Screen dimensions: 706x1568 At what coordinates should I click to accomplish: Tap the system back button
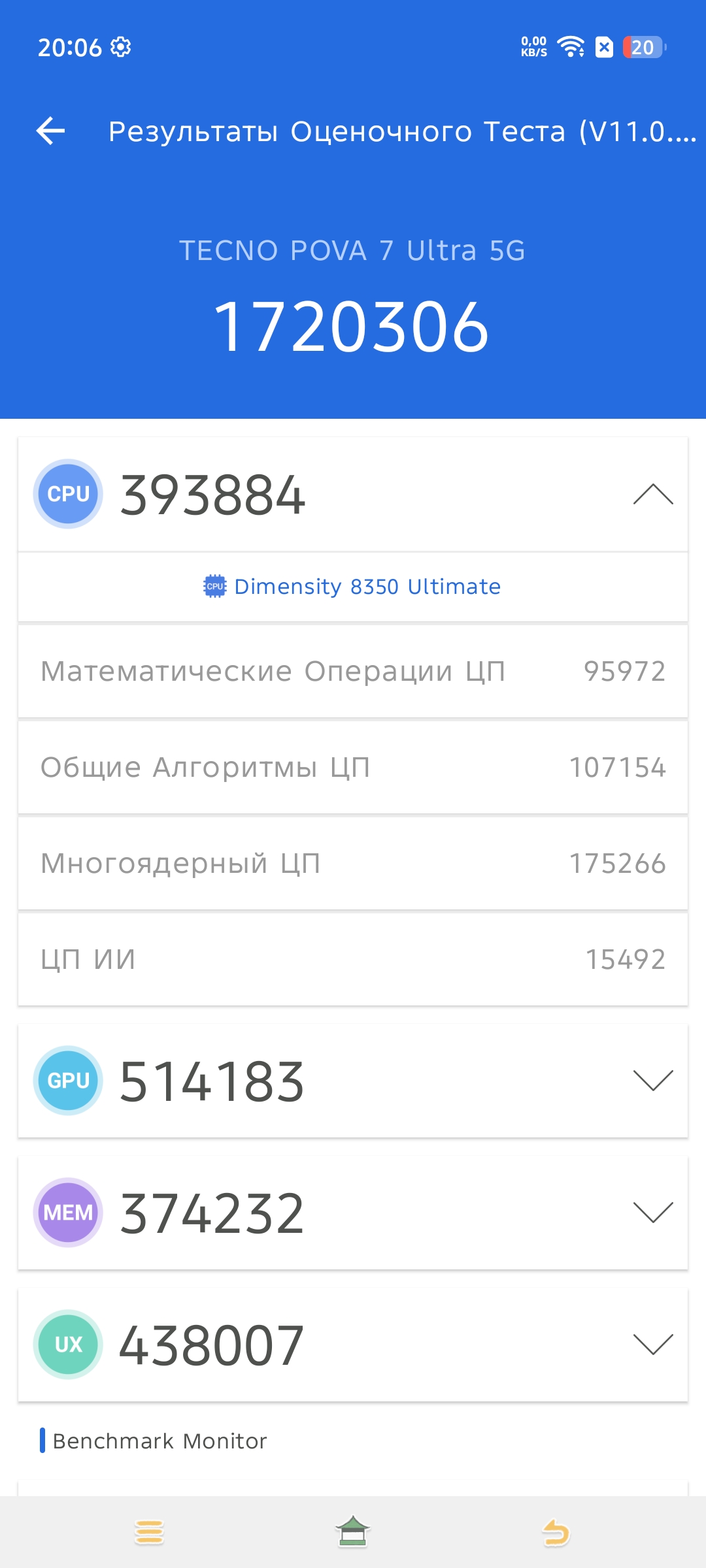point(556,1532)
